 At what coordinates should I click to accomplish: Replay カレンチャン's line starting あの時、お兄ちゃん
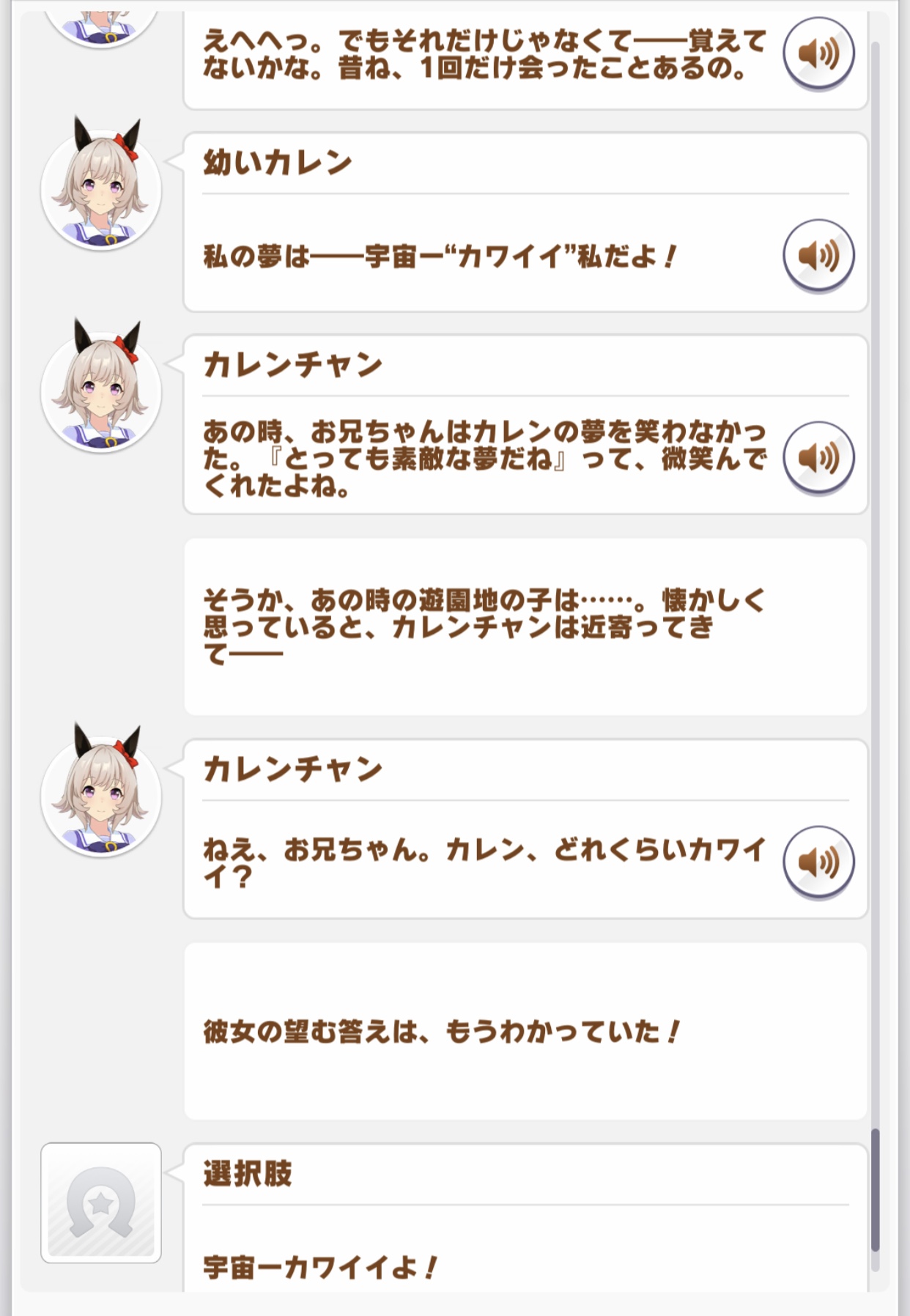tap(818, 458)
